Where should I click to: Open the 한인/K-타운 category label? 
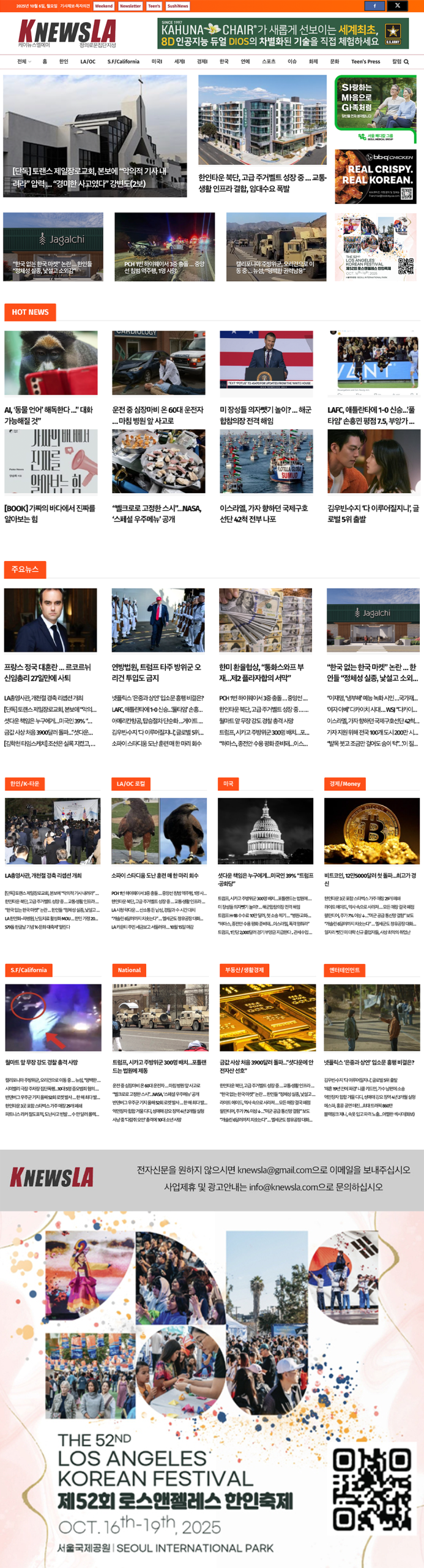coord(24,783)
